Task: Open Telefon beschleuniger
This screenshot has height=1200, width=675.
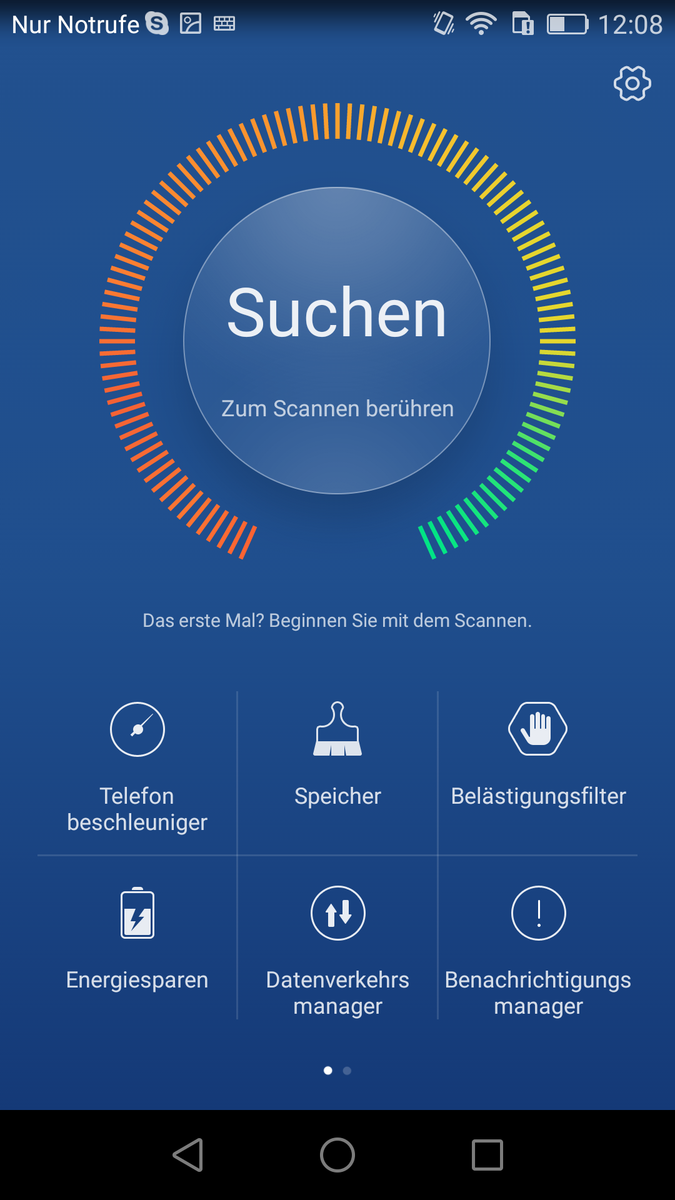Action: [x=137, y=765]
